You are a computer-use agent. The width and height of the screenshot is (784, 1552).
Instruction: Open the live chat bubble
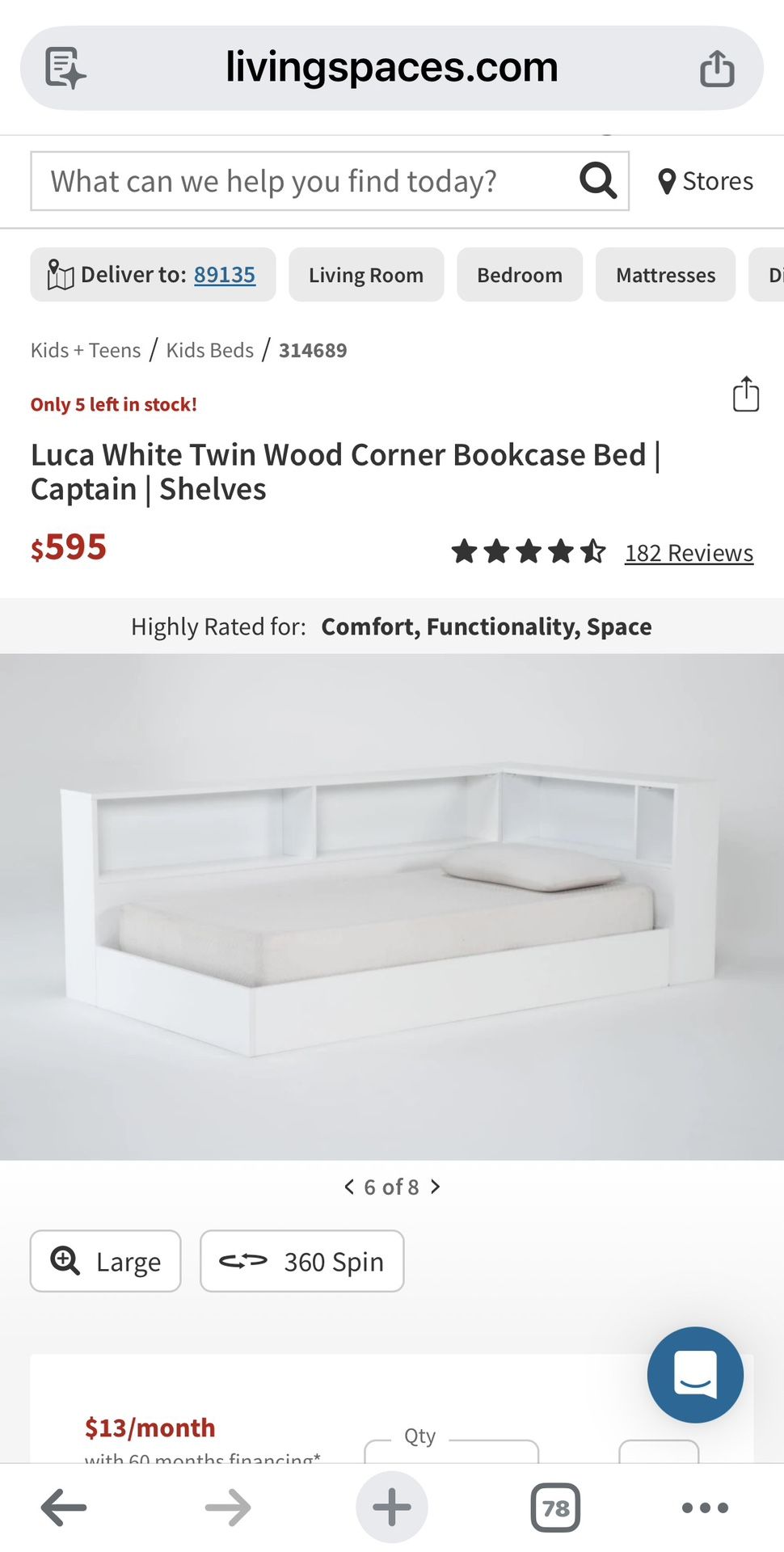tap(695, 1374)
